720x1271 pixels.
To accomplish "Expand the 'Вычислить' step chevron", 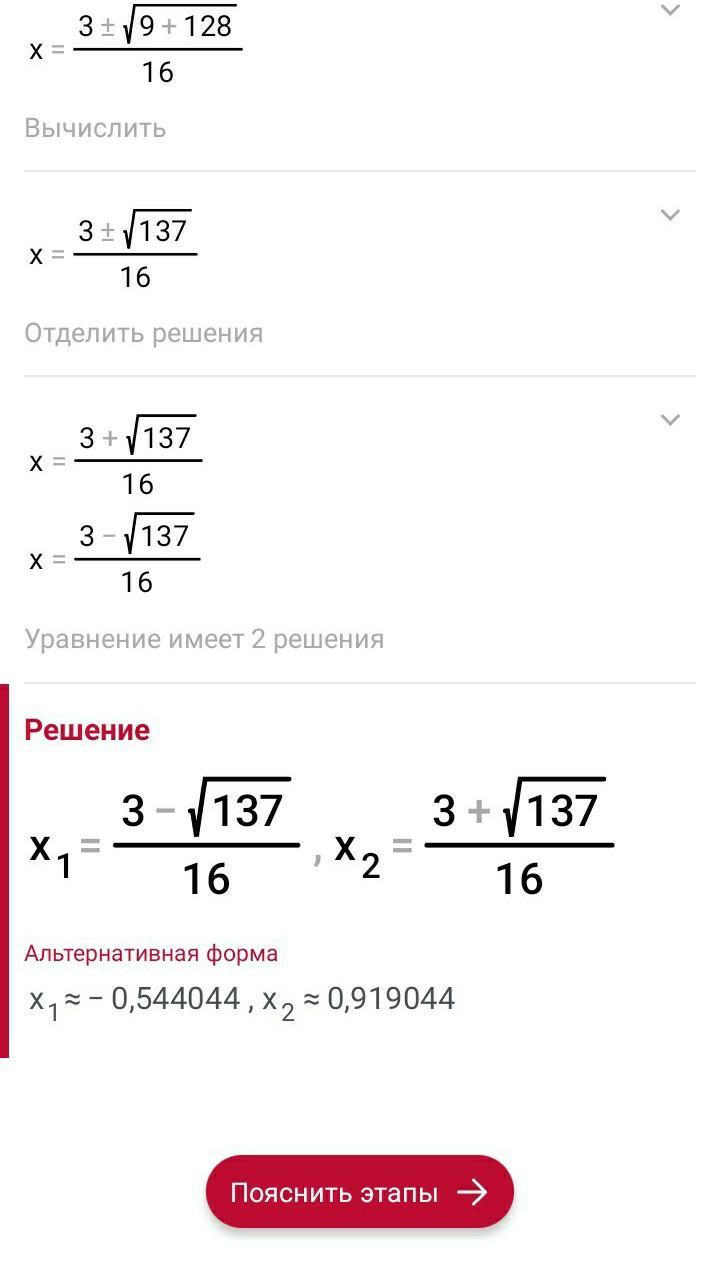I will coord(671,11).
